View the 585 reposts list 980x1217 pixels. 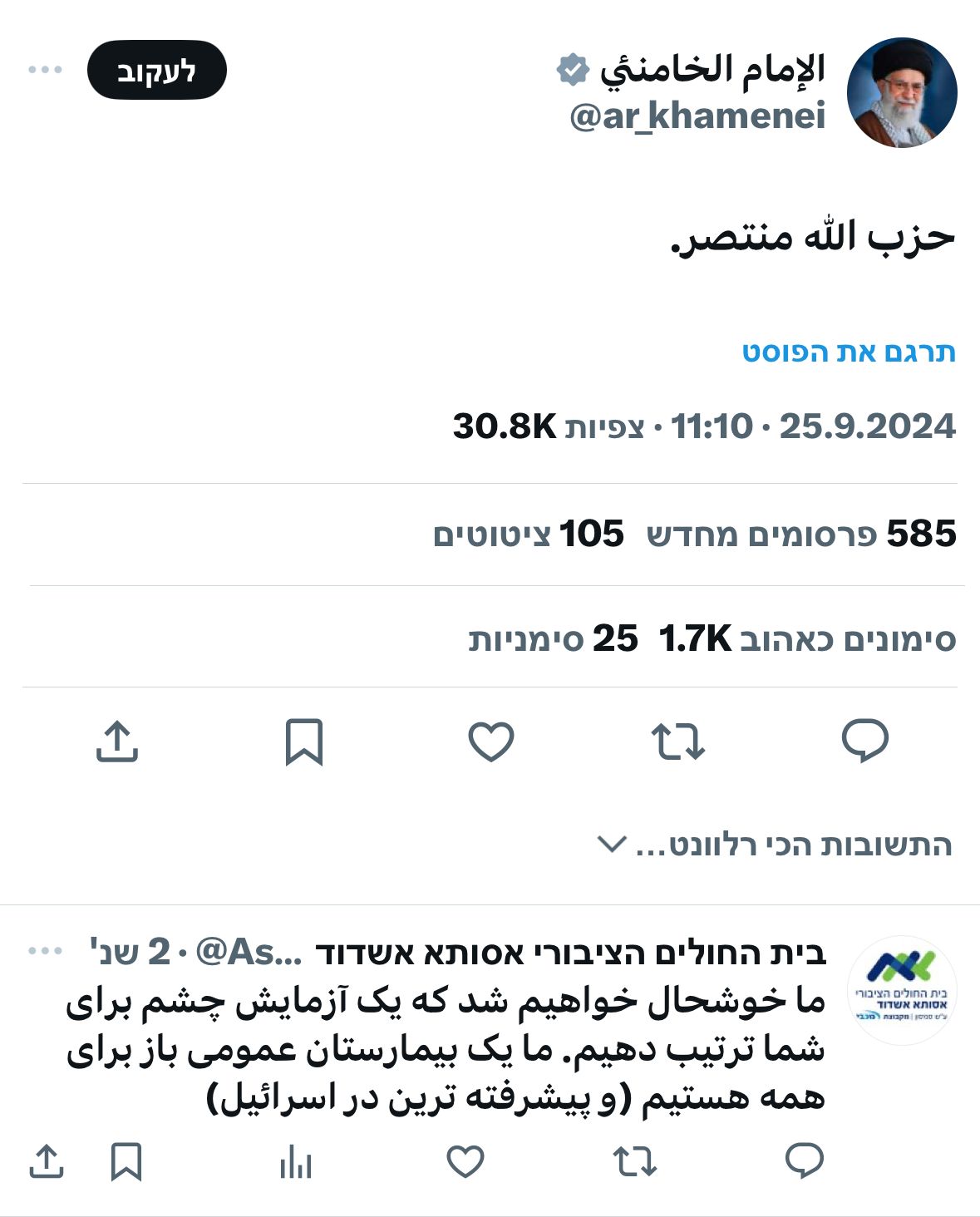(801, 534)
